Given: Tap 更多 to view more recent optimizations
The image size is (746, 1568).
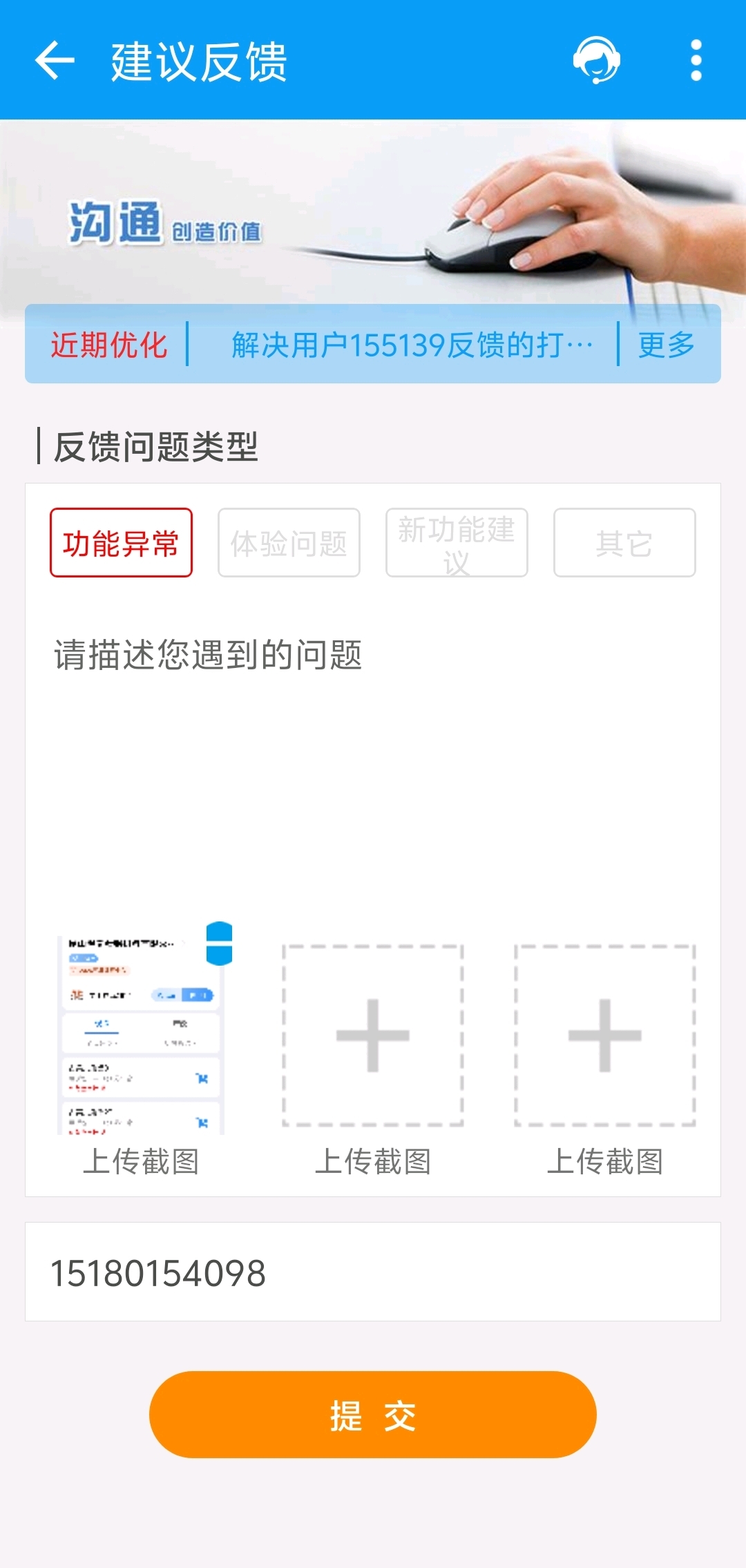Looking at the screenshot, I should 666,344.
